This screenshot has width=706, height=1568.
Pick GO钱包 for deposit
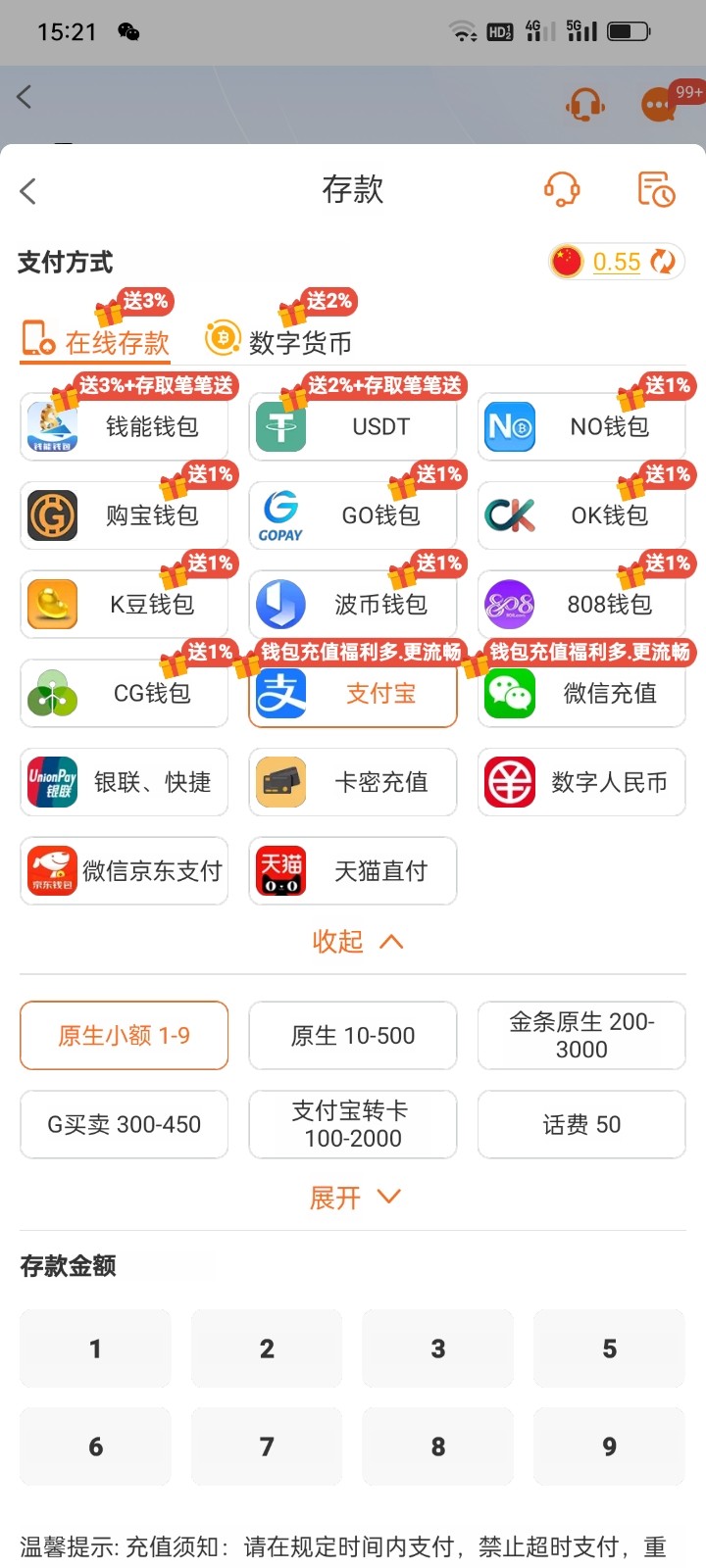point(353,515)
